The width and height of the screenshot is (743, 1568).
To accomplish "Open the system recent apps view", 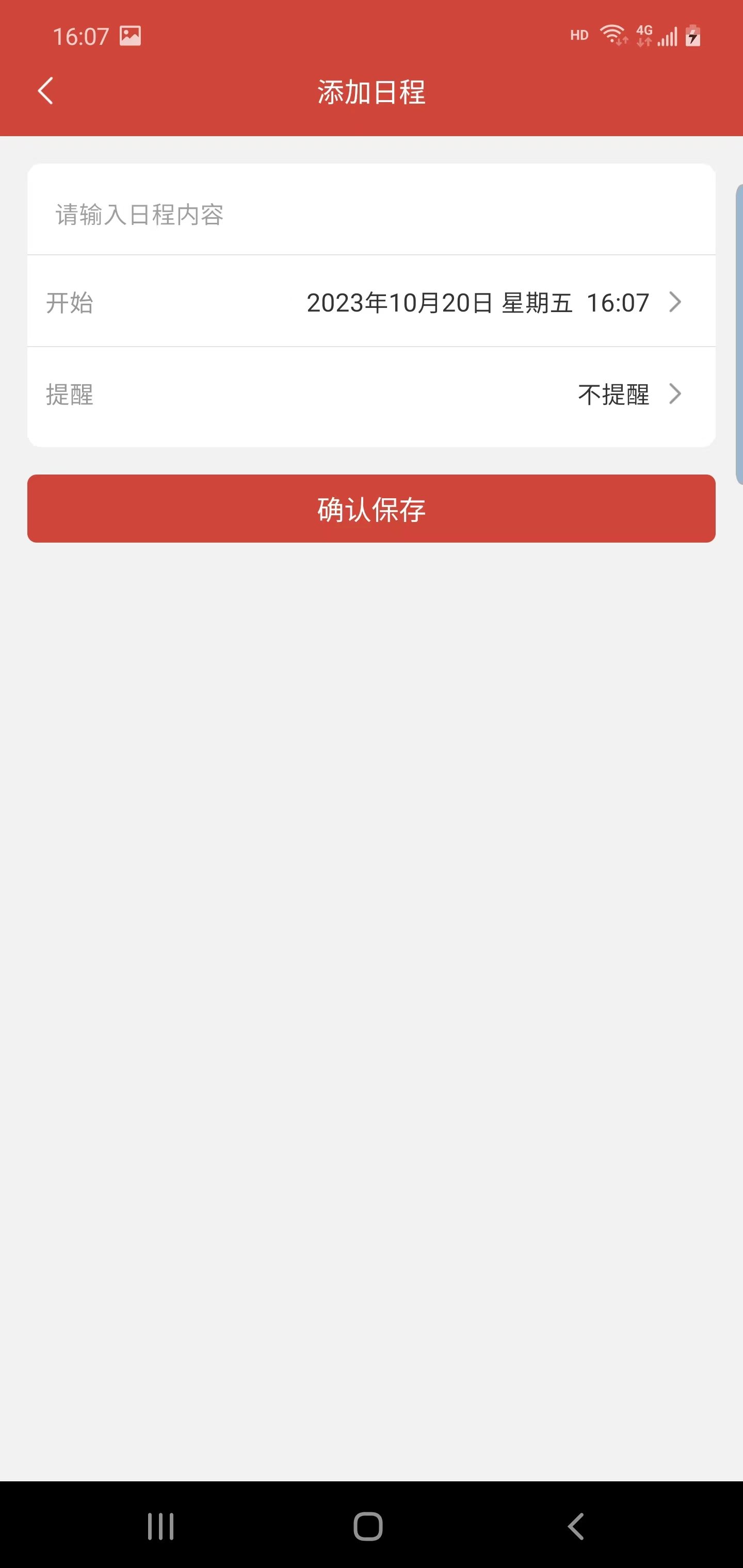I will click(x=161, y=1526).
